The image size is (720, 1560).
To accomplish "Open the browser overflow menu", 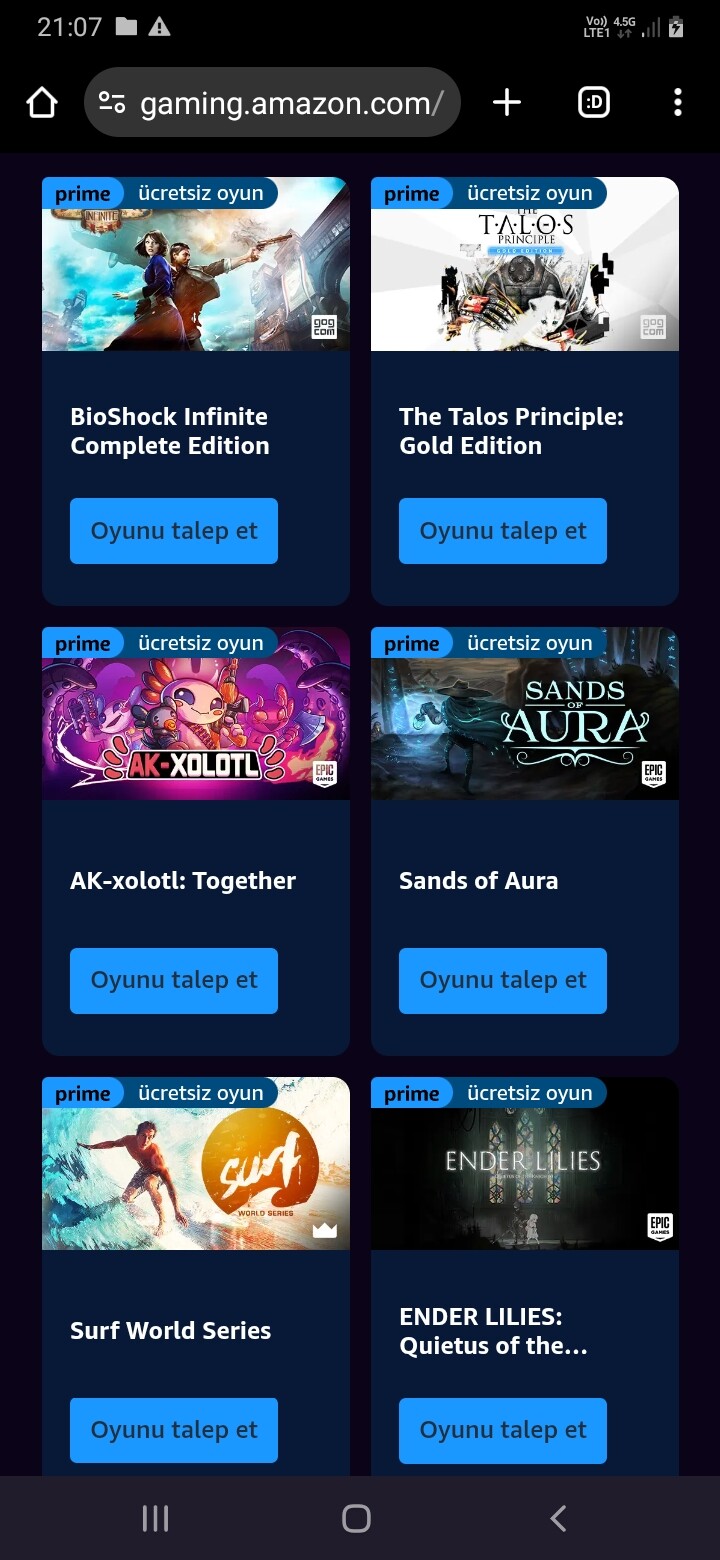I will pos(678,102).
